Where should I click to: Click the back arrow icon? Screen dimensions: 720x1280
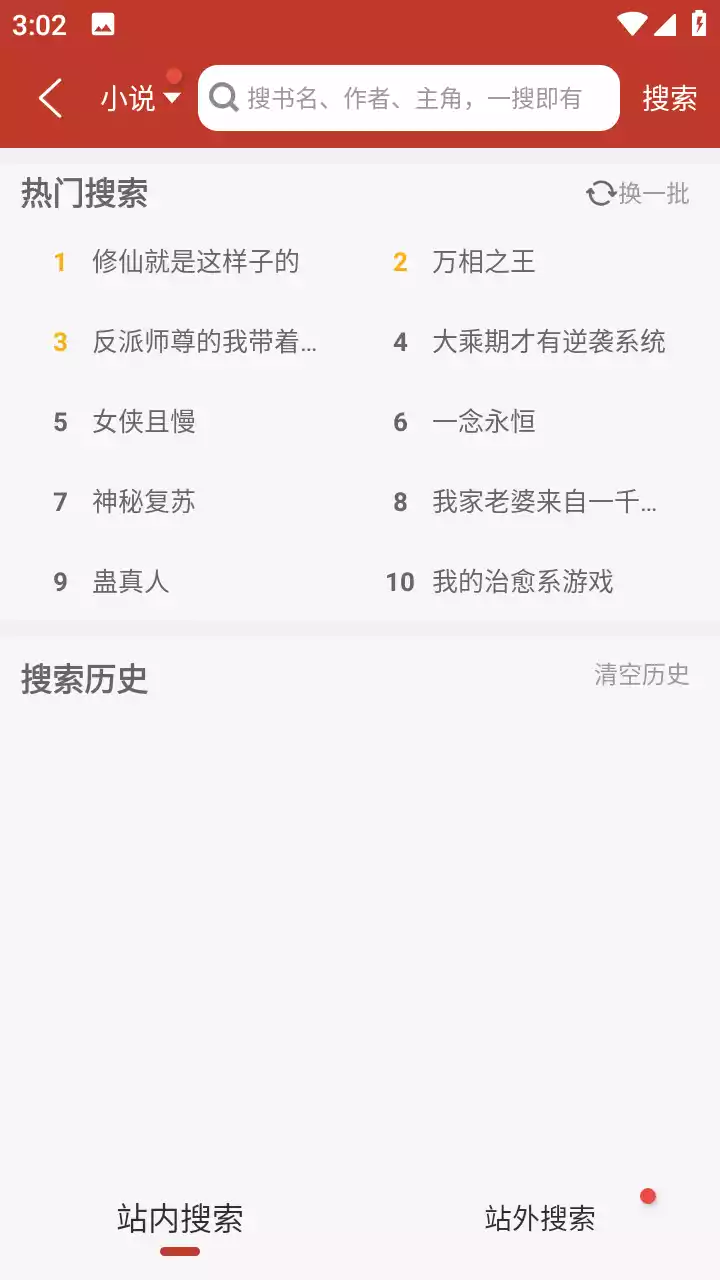point(50,97)
